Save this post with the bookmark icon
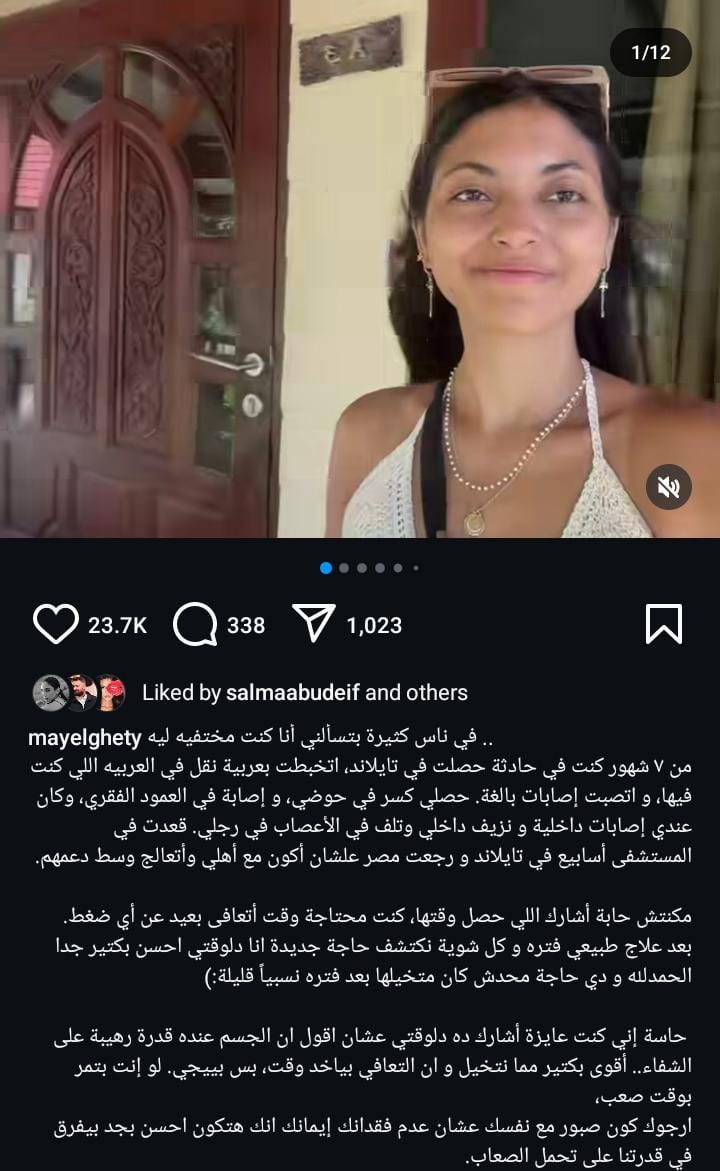The image size is (720, 1171). click(664, 625)
